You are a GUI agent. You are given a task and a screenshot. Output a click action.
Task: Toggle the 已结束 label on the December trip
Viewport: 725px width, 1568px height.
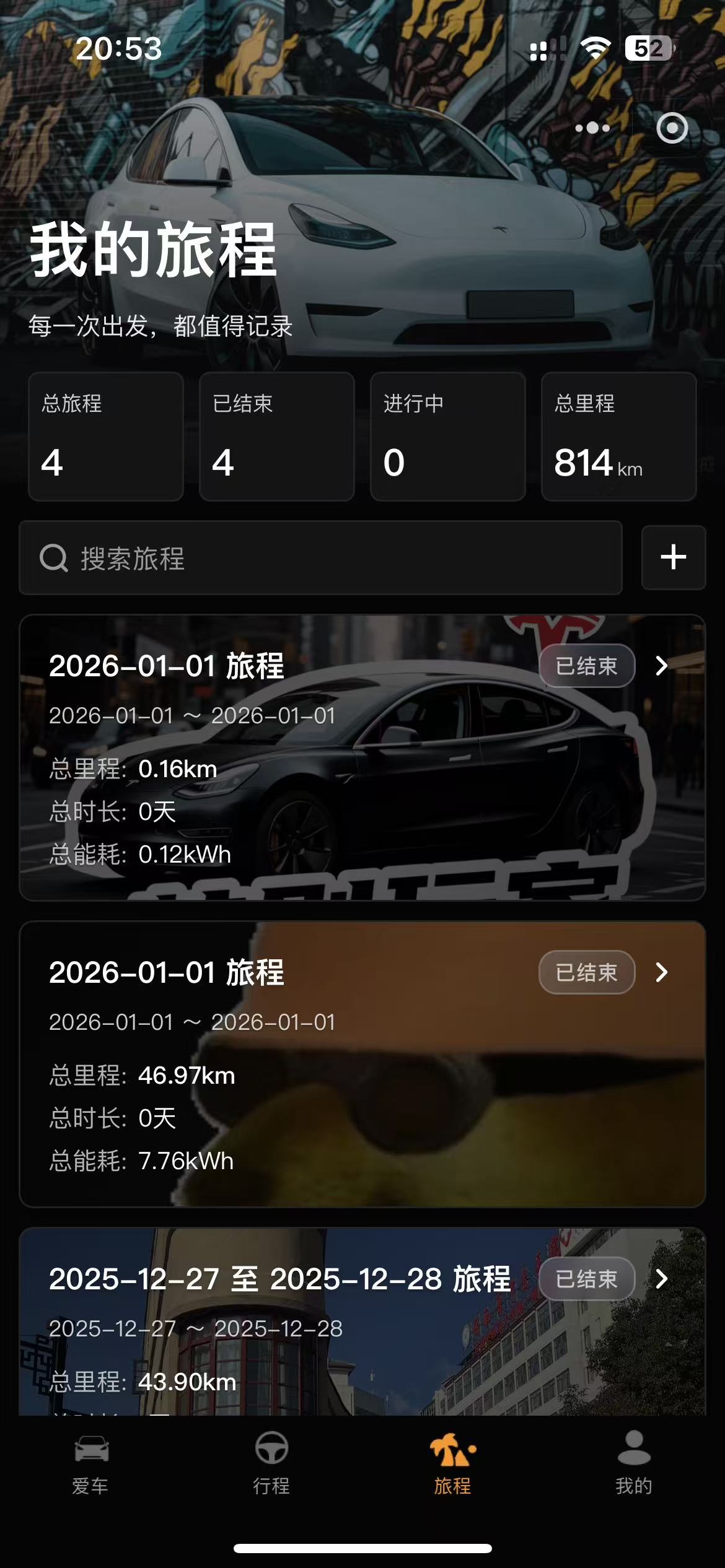(586, 1278)
